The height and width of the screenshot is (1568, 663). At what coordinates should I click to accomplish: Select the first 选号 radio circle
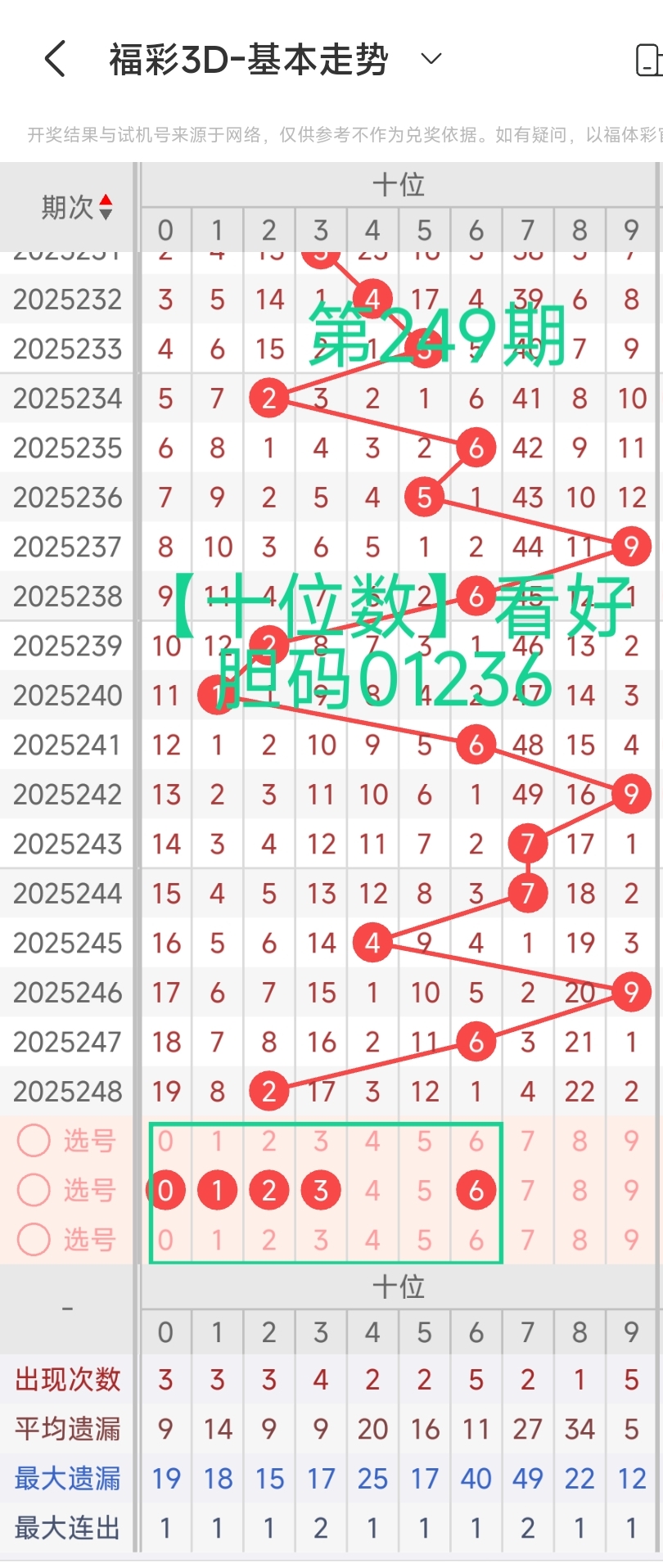[34, 1141]
